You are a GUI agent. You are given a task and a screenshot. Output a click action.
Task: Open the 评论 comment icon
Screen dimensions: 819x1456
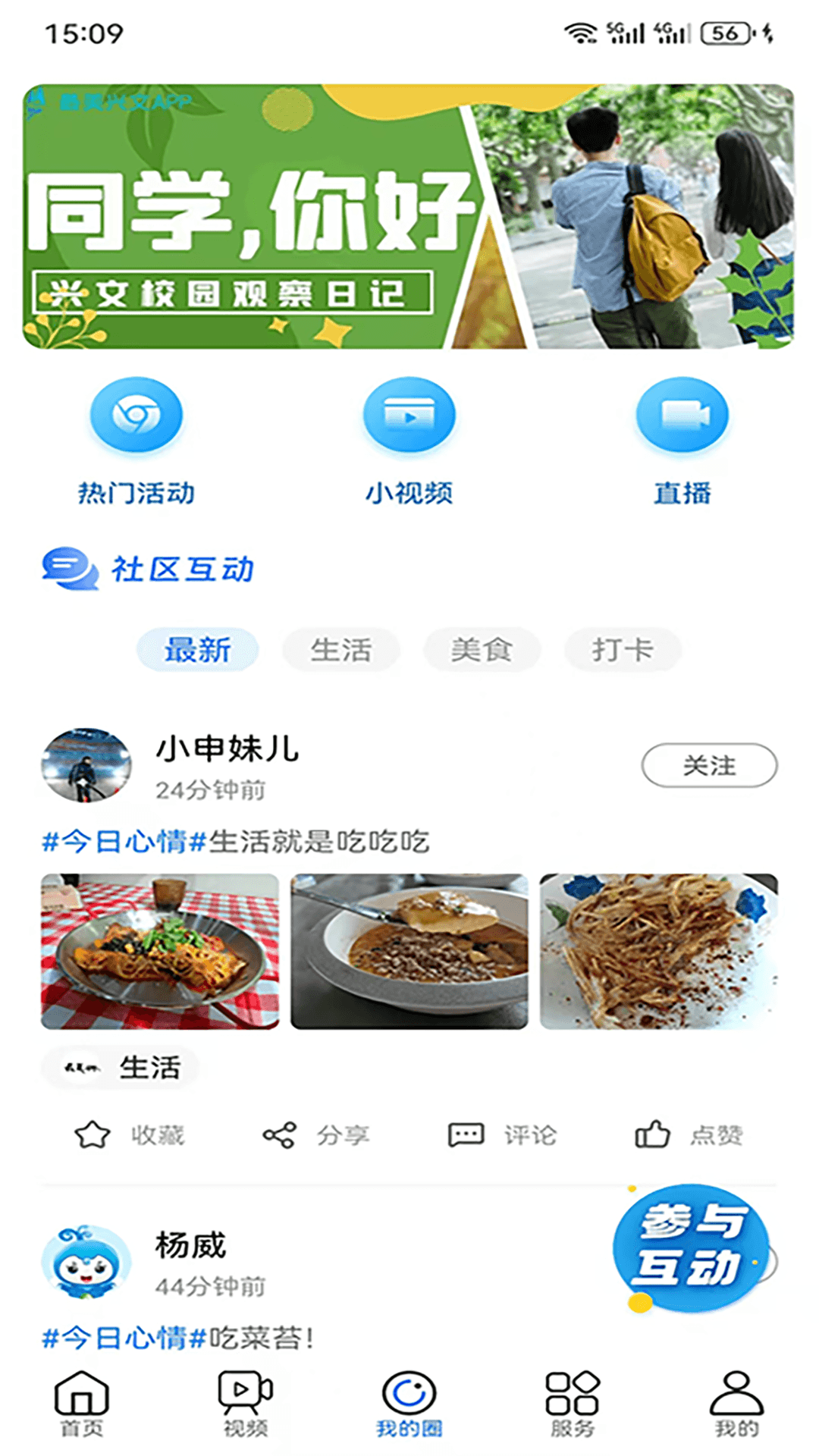click(x=465, y=1134)
